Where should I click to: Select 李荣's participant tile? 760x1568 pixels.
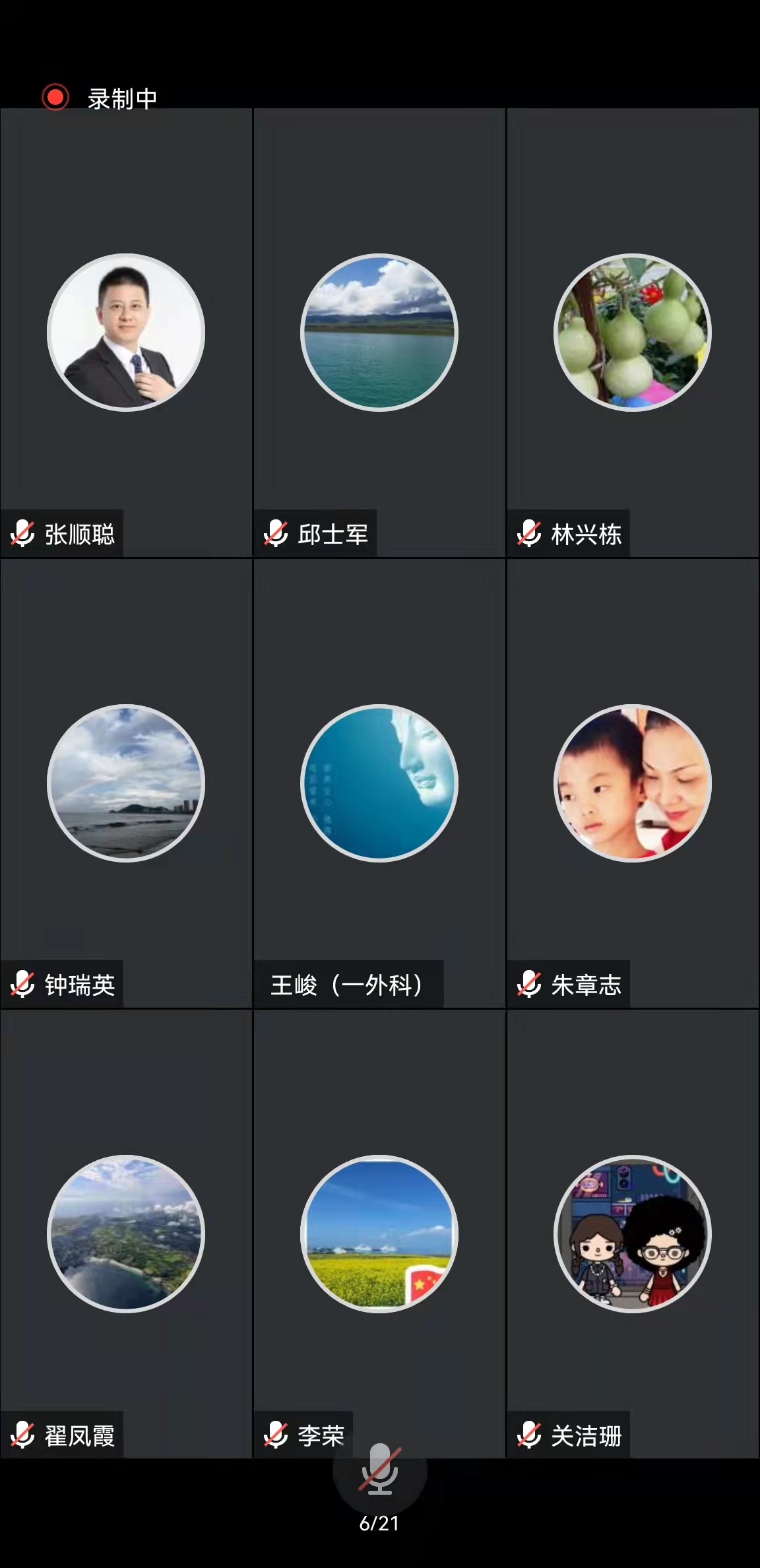point(379,1233)
